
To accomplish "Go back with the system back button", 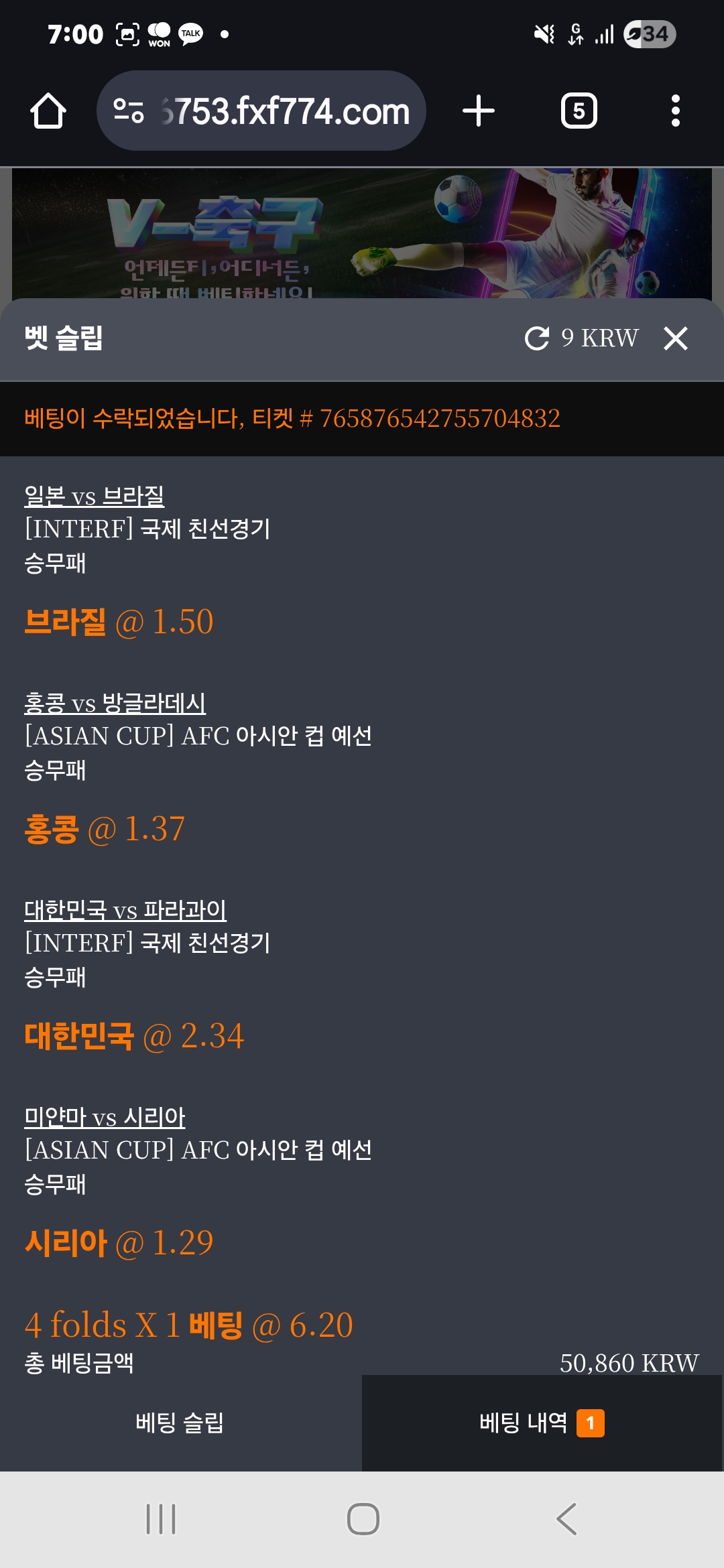I will tap(566, 1518).
